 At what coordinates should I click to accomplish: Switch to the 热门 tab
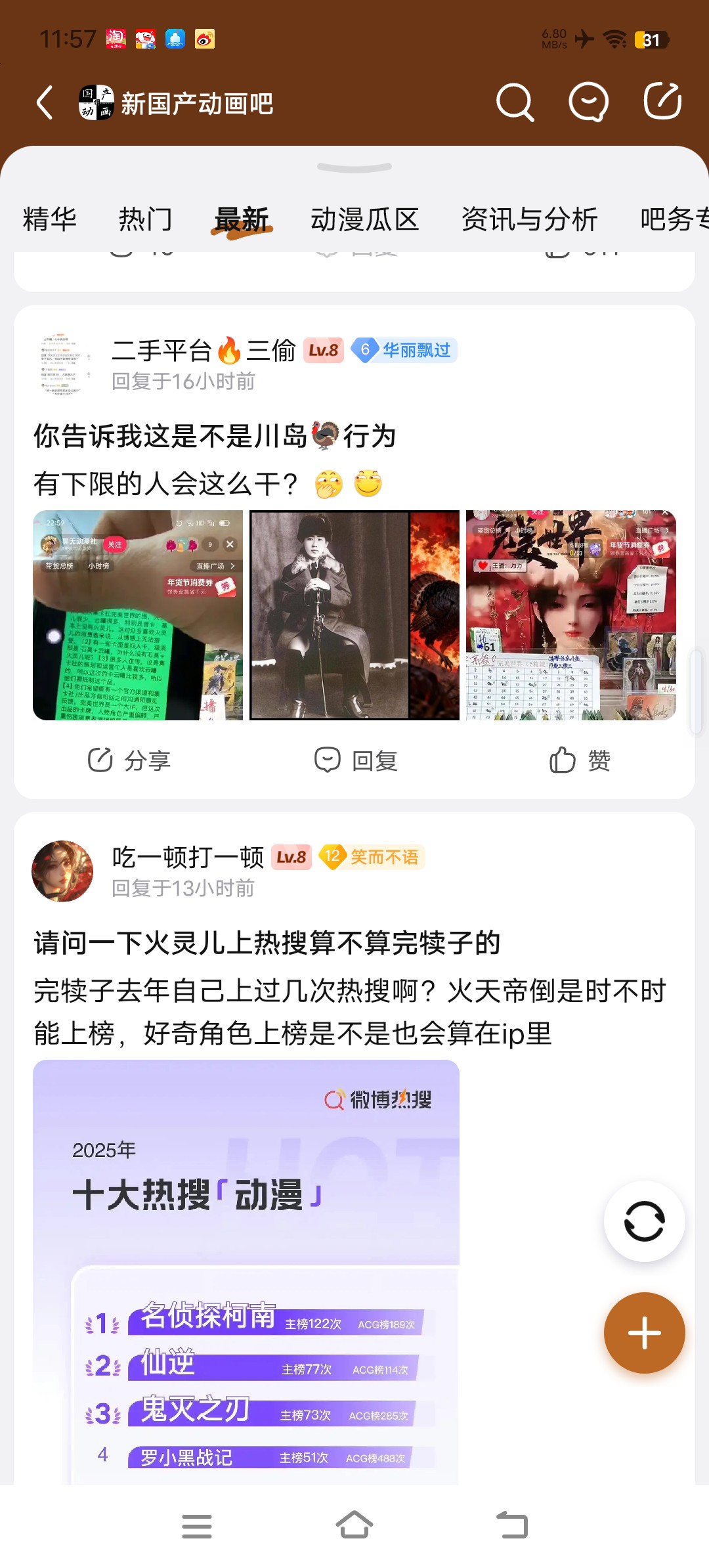145,219
